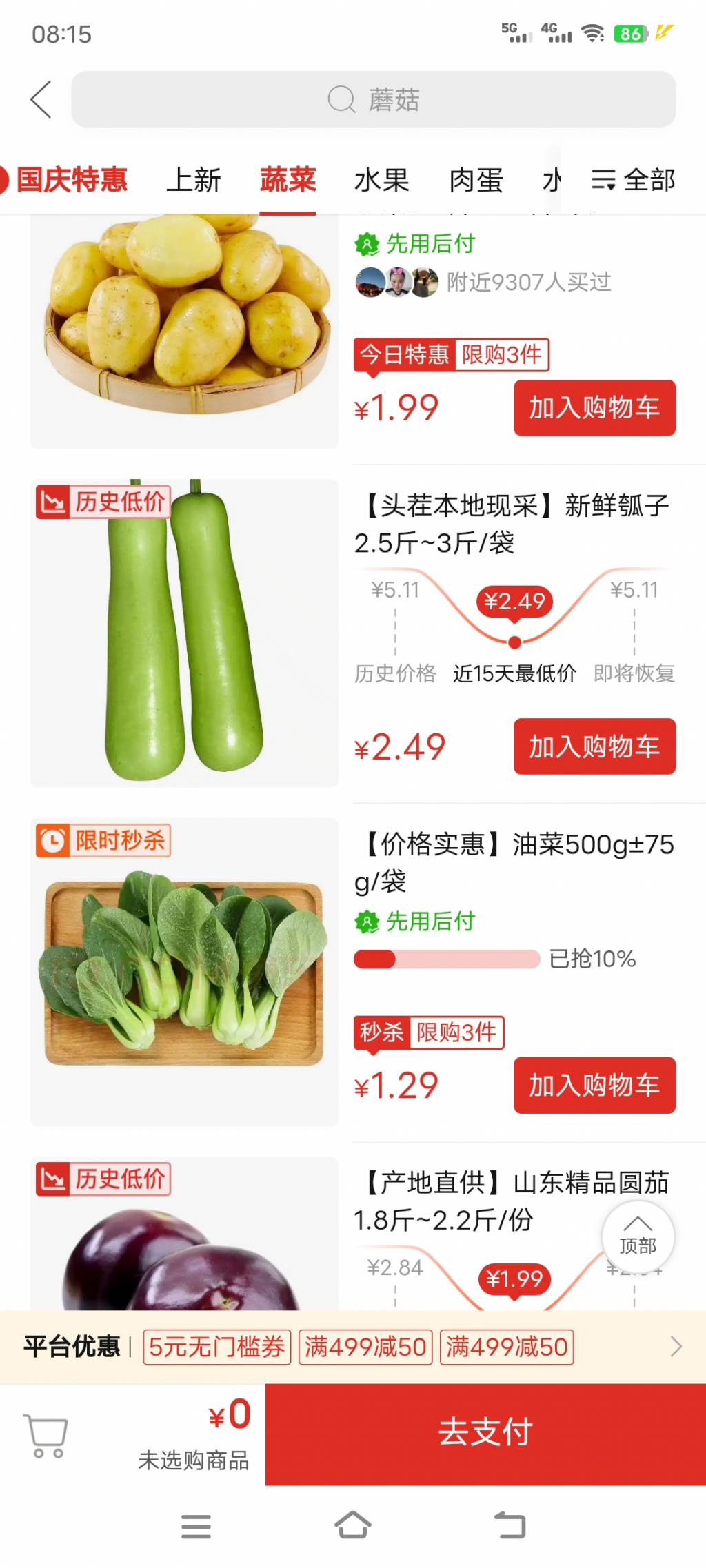This screenshot has height=1568, width=706.
Task: Open the 上新 tab
Action: (193, 180)
